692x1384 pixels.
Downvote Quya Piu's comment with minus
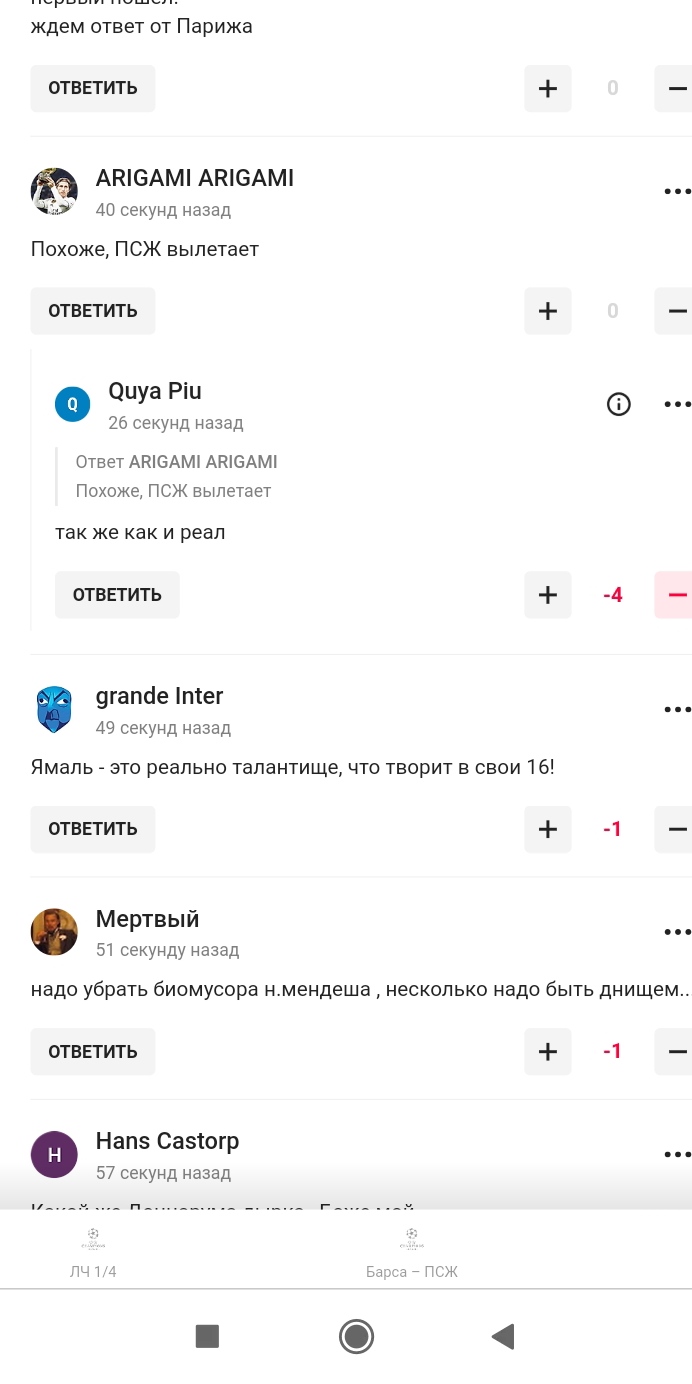674,595
